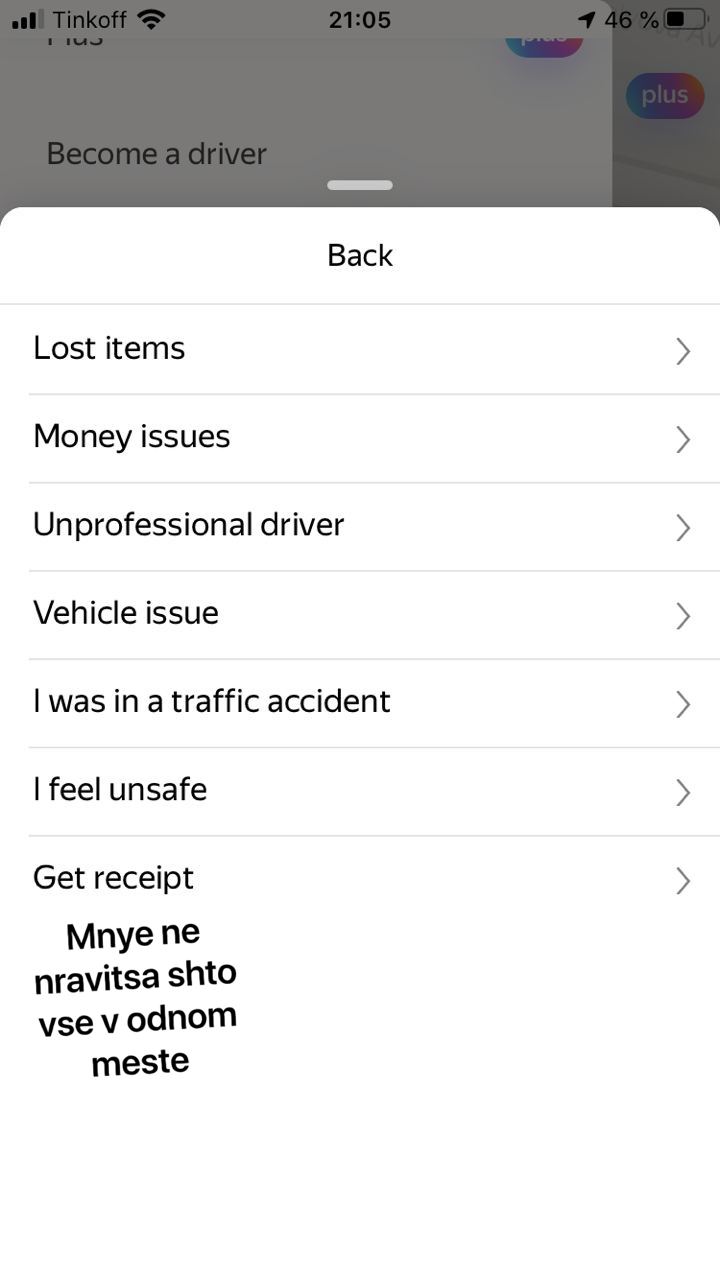
Task: Open the Lost items option
Action: click(360, 349)
